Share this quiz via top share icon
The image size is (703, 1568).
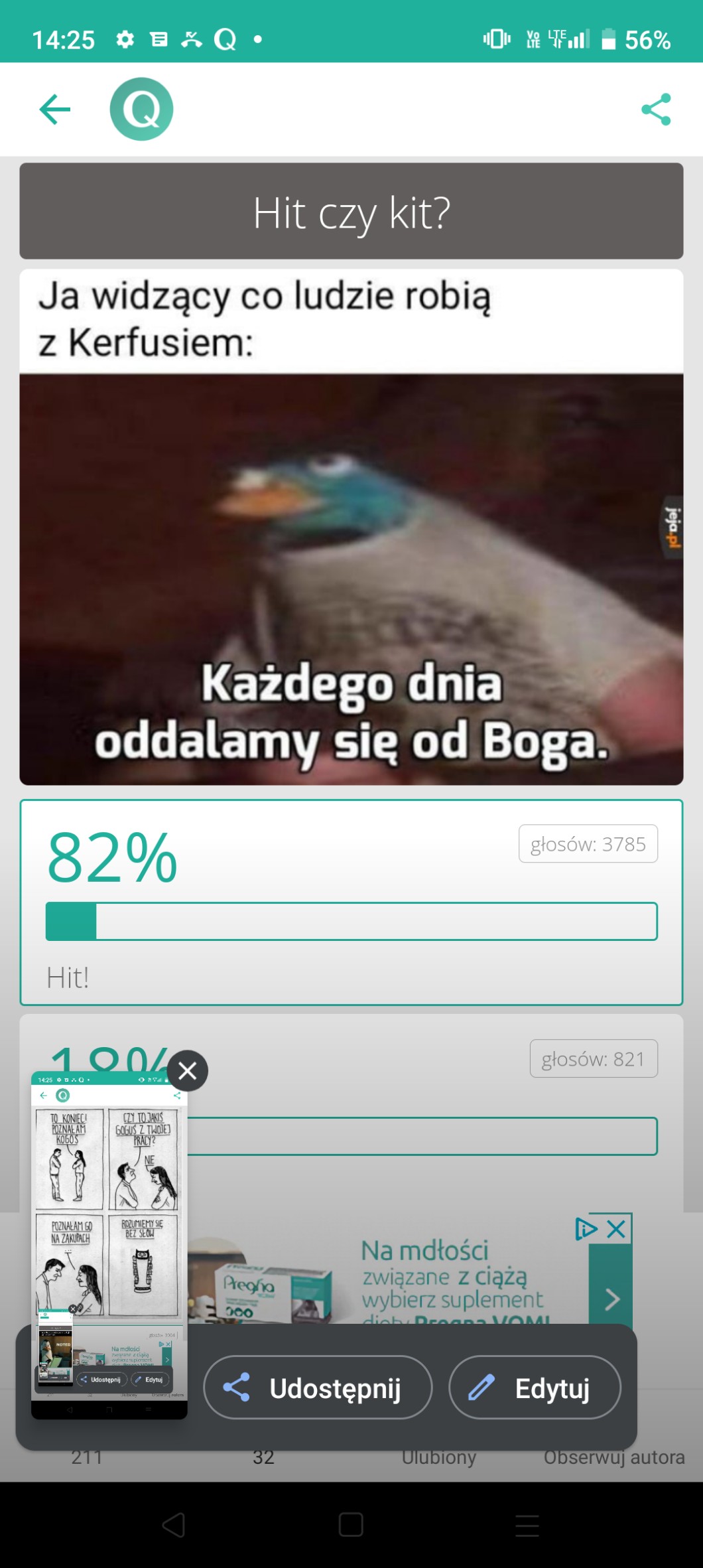[x=656, y=109]
